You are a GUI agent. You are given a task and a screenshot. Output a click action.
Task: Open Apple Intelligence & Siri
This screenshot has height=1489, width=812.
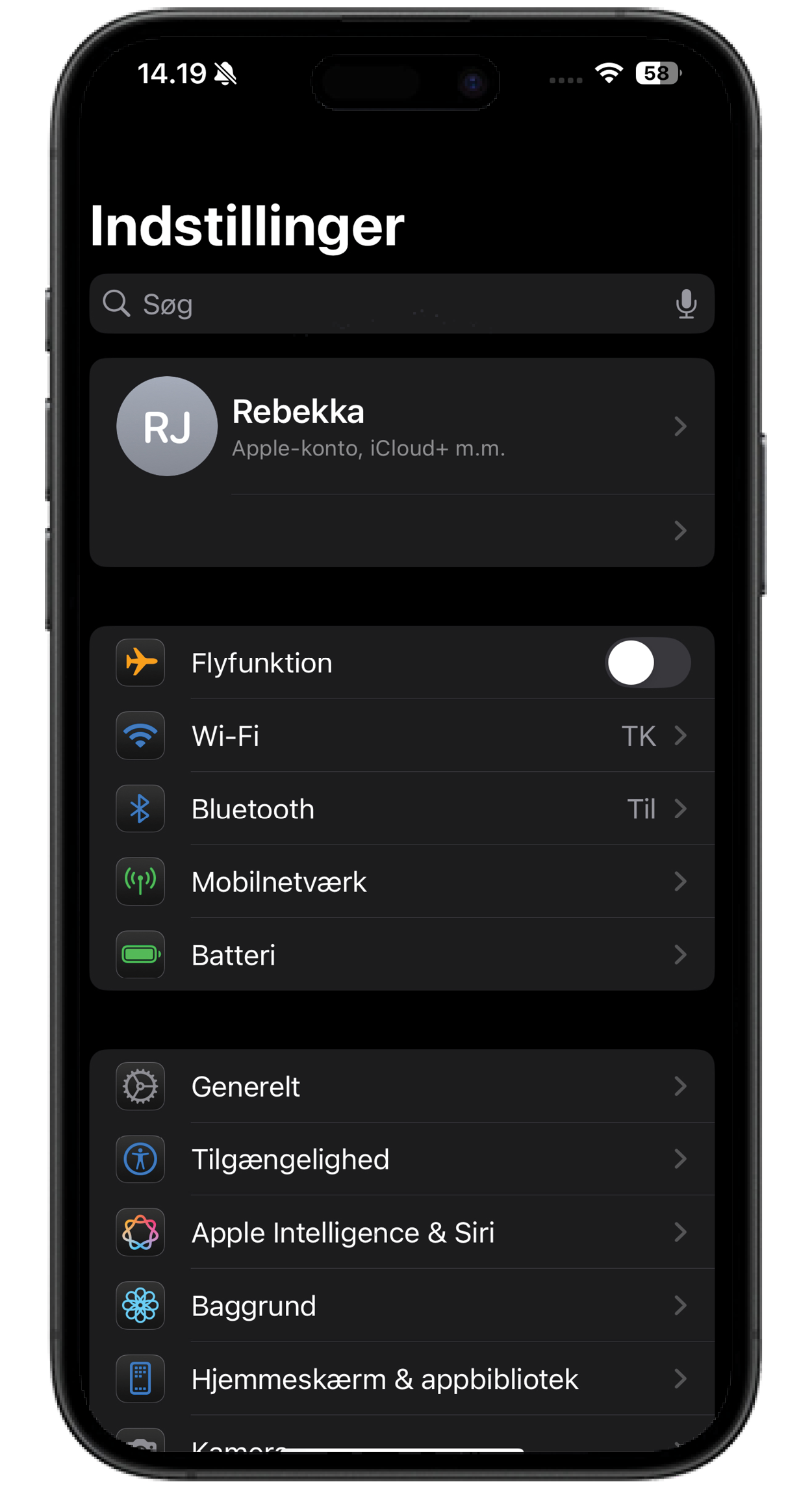click(x=401, y=1232)
